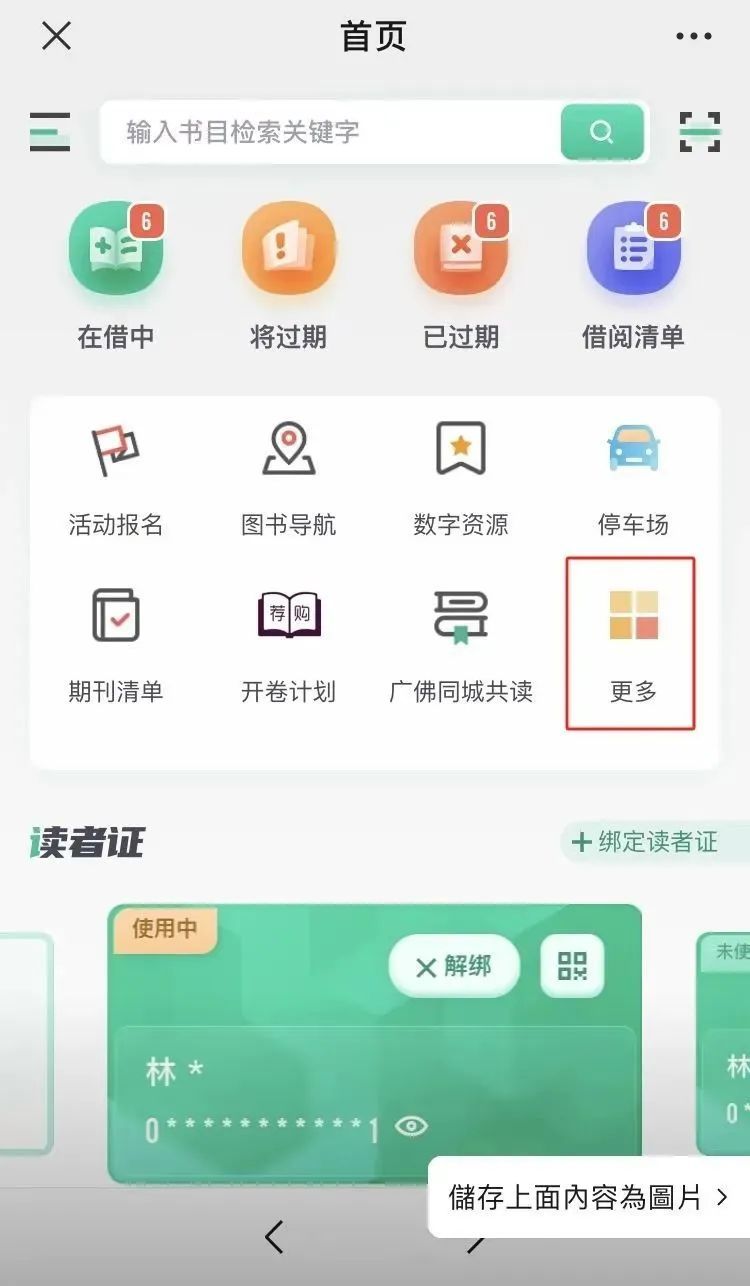Open the three-dot overflow menu
This screenshot has height=1286, width=750.
(x=693, y=37)
